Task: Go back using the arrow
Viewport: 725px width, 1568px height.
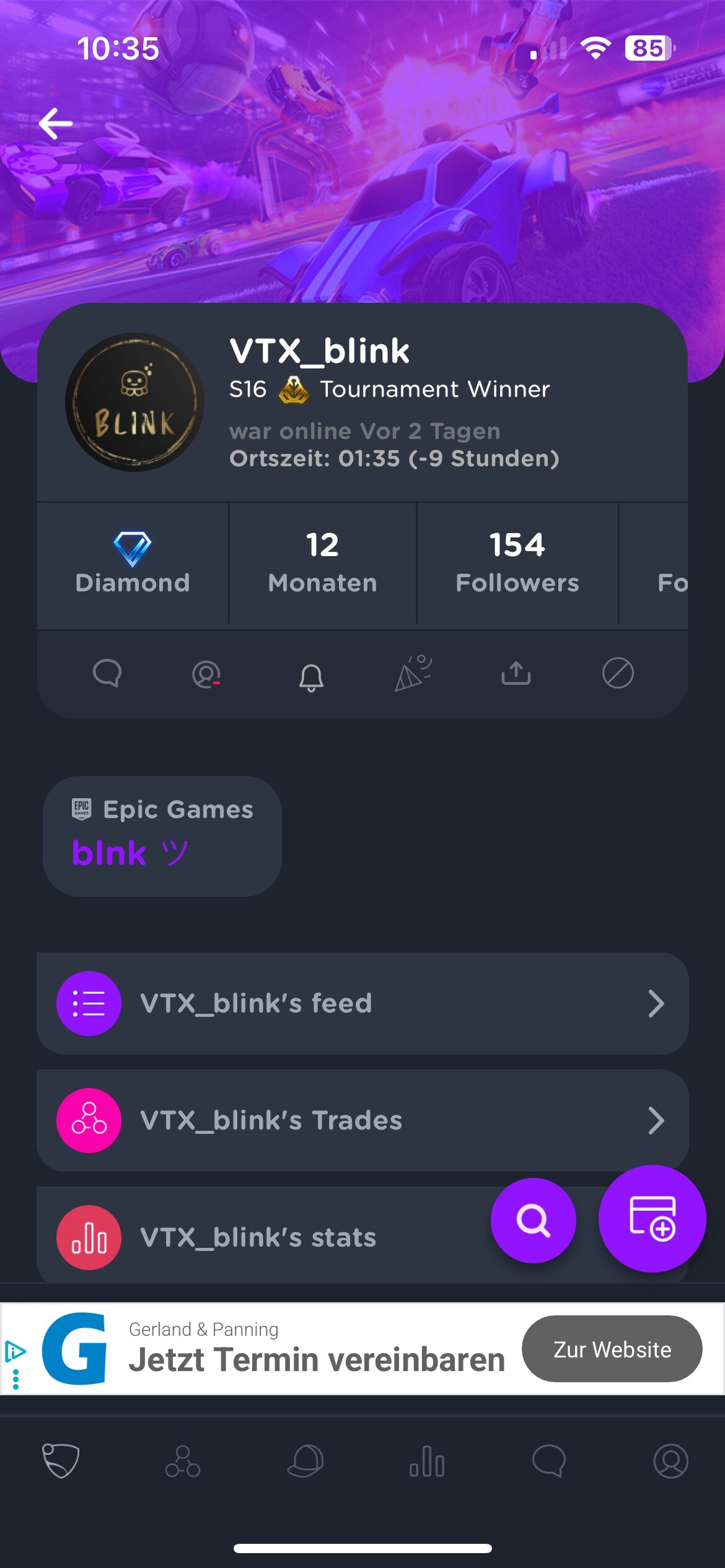Action: point(56,123)
